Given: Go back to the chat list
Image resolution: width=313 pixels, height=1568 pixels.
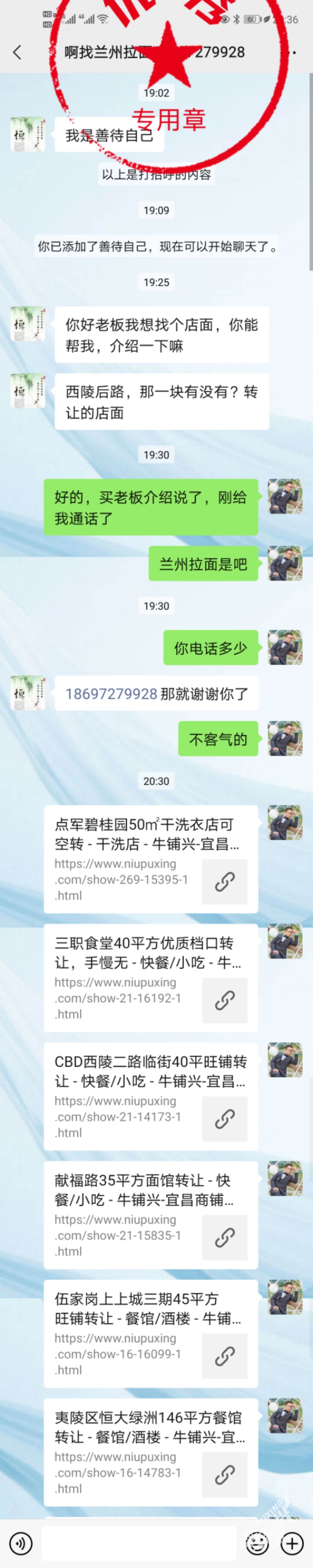Looking at the screenshot, I should point(17,52).
